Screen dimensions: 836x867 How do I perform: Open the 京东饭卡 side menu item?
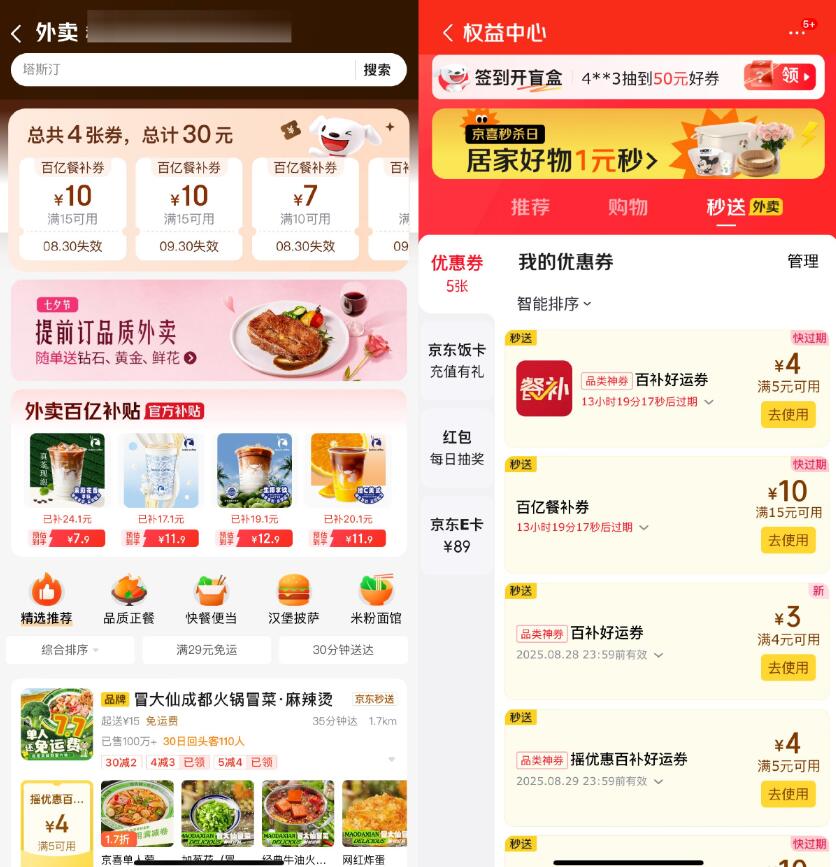click(x=456, y=360)
